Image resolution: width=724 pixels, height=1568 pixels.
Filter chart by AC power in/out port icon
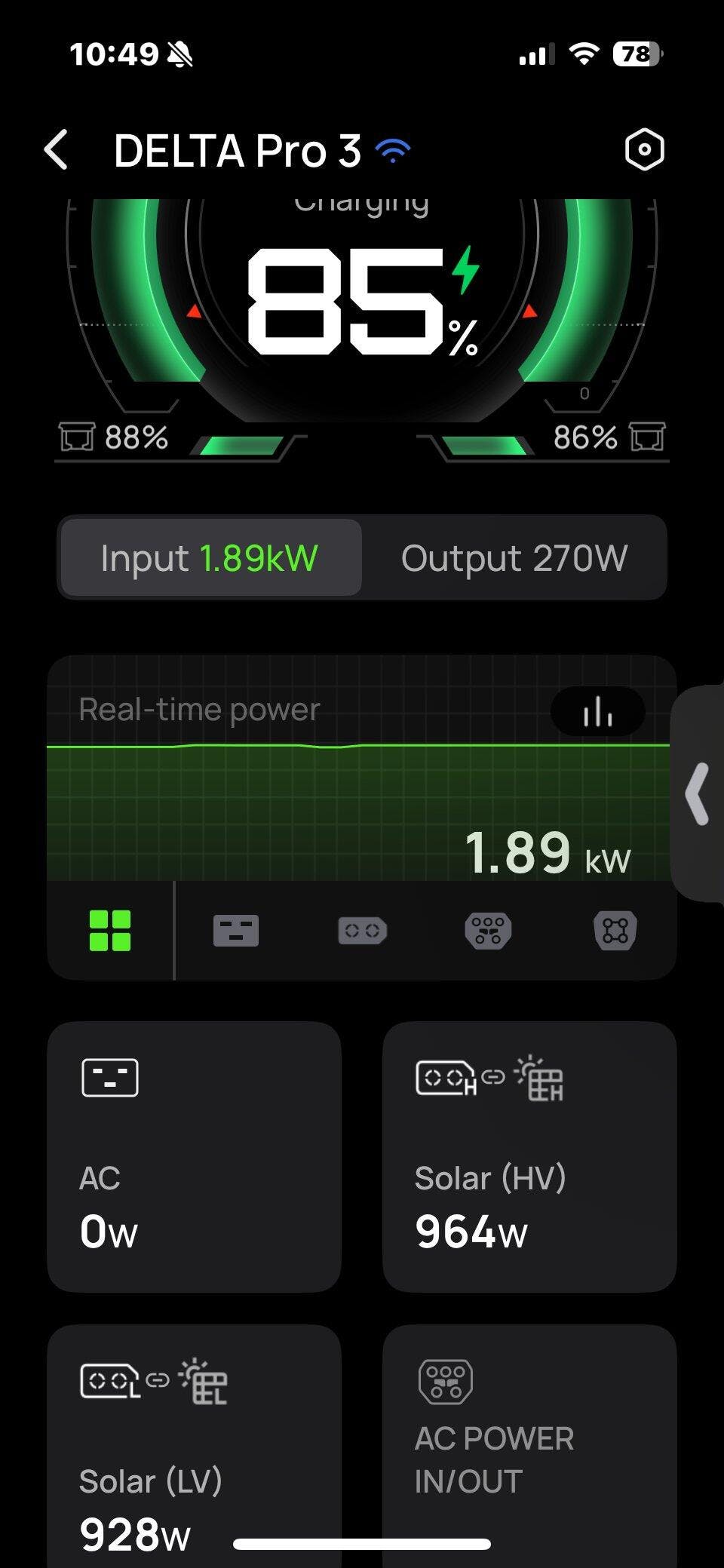coord(488,930)
